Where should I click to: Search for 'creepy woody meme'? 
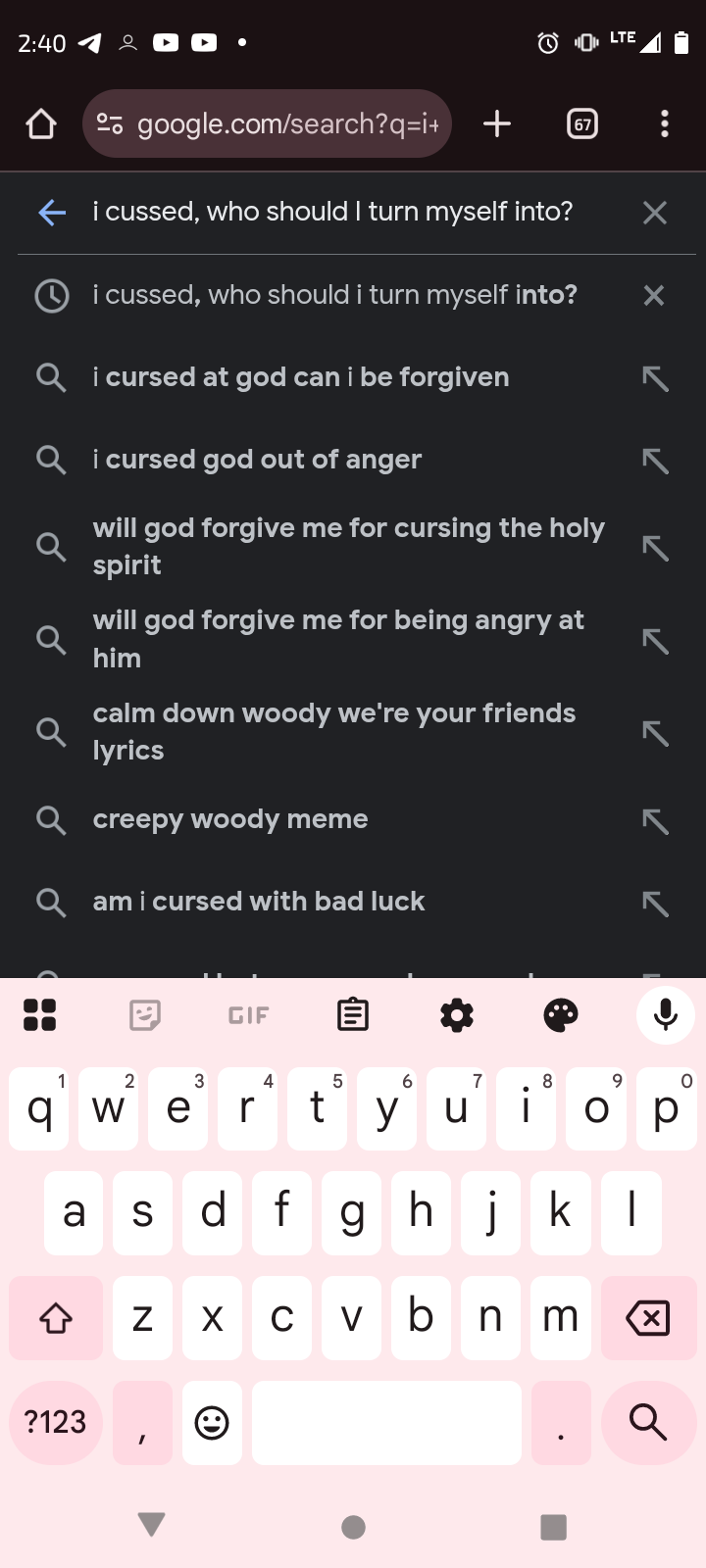[x=230, y=819]
